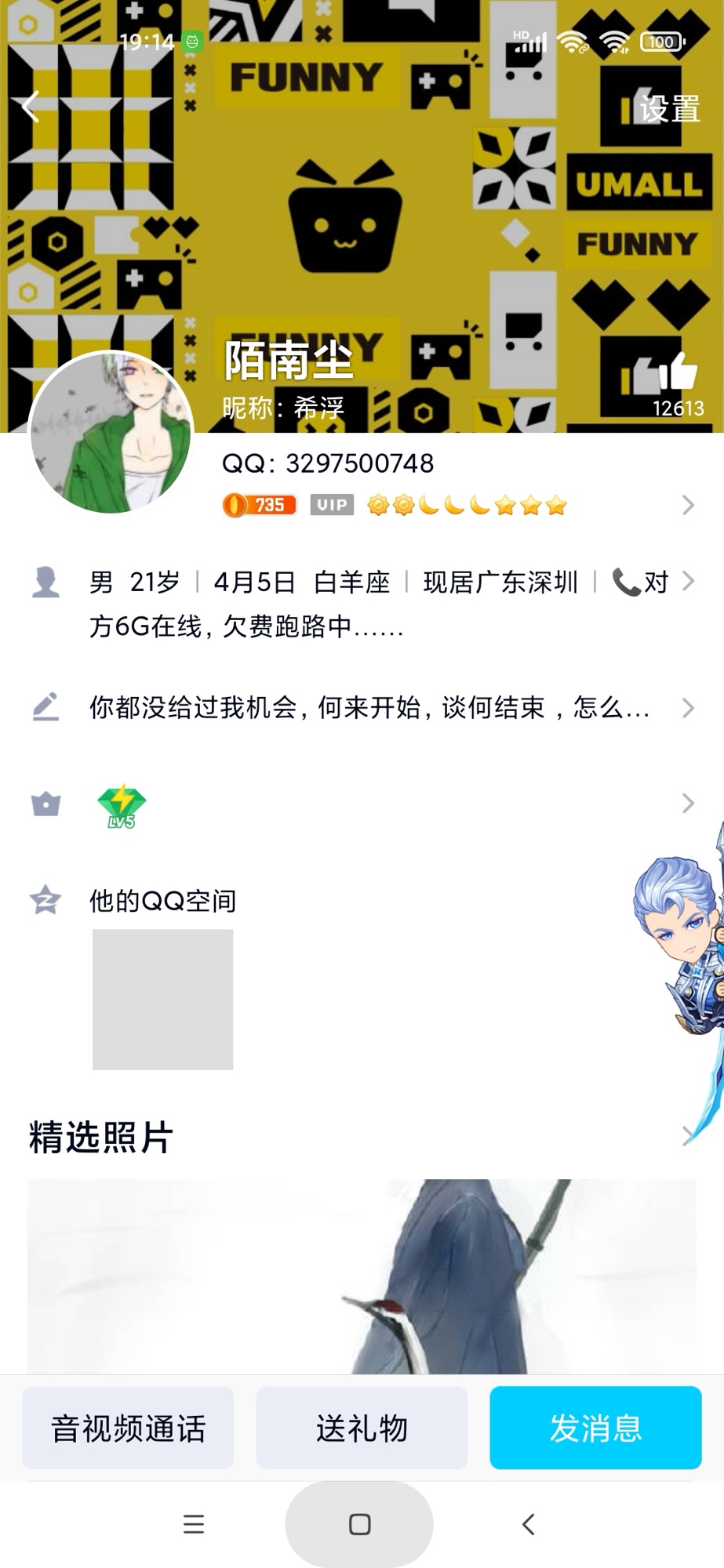
Task: Expand the 精选照片 section chevron
Action: 687,1136
